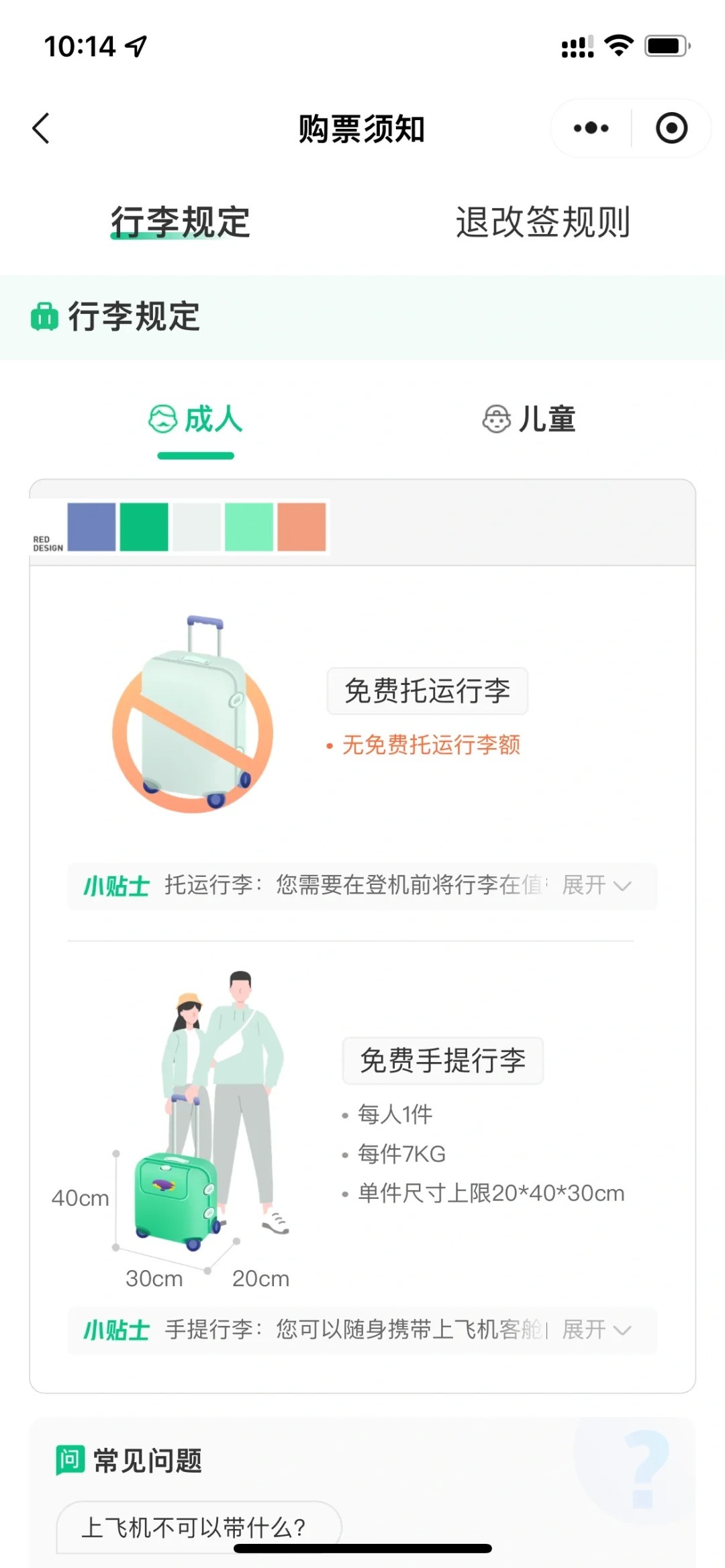Switch to the 儿童 baggage tab

coord(529,419)
